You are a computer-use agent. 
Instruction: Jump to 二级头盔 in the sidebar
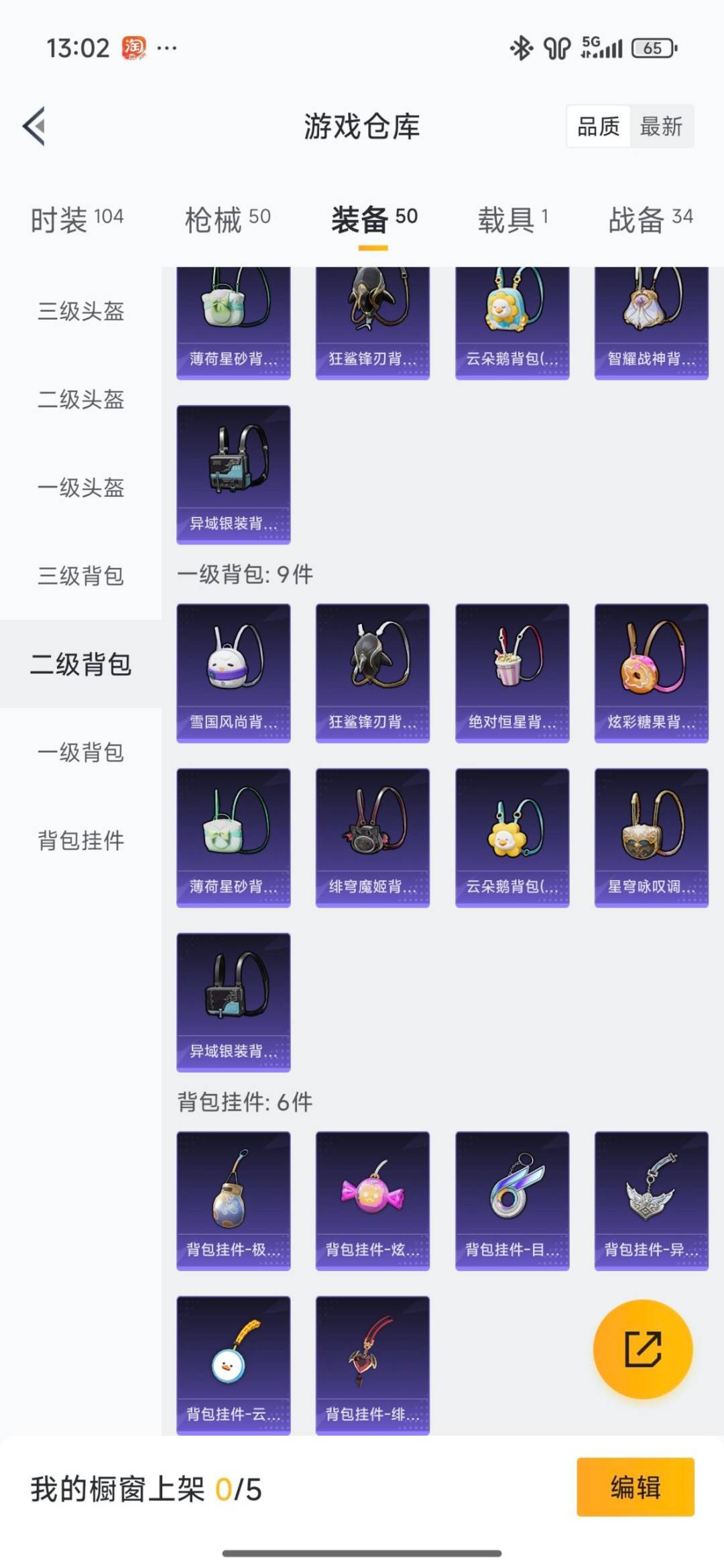pos(80,400)
